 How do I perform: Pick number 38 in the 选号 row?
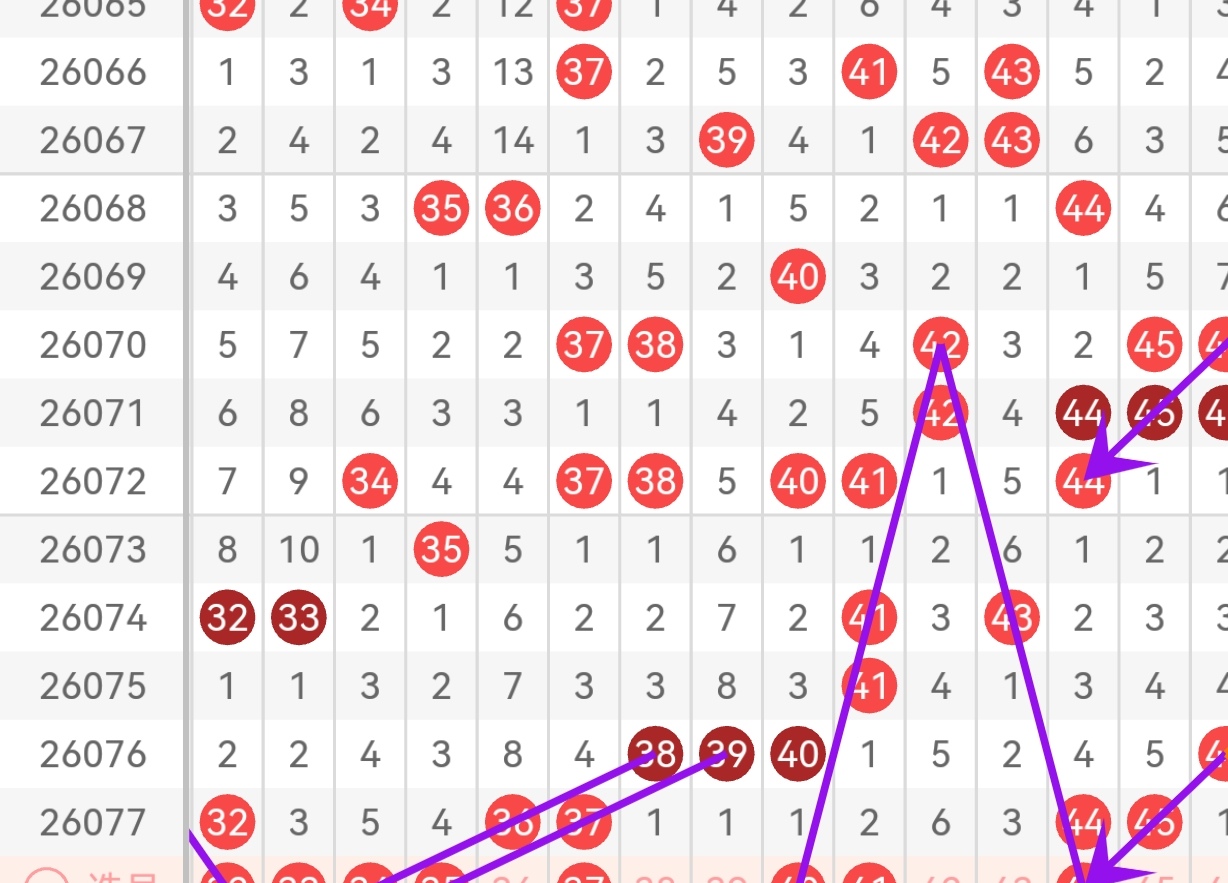point(655,877)
